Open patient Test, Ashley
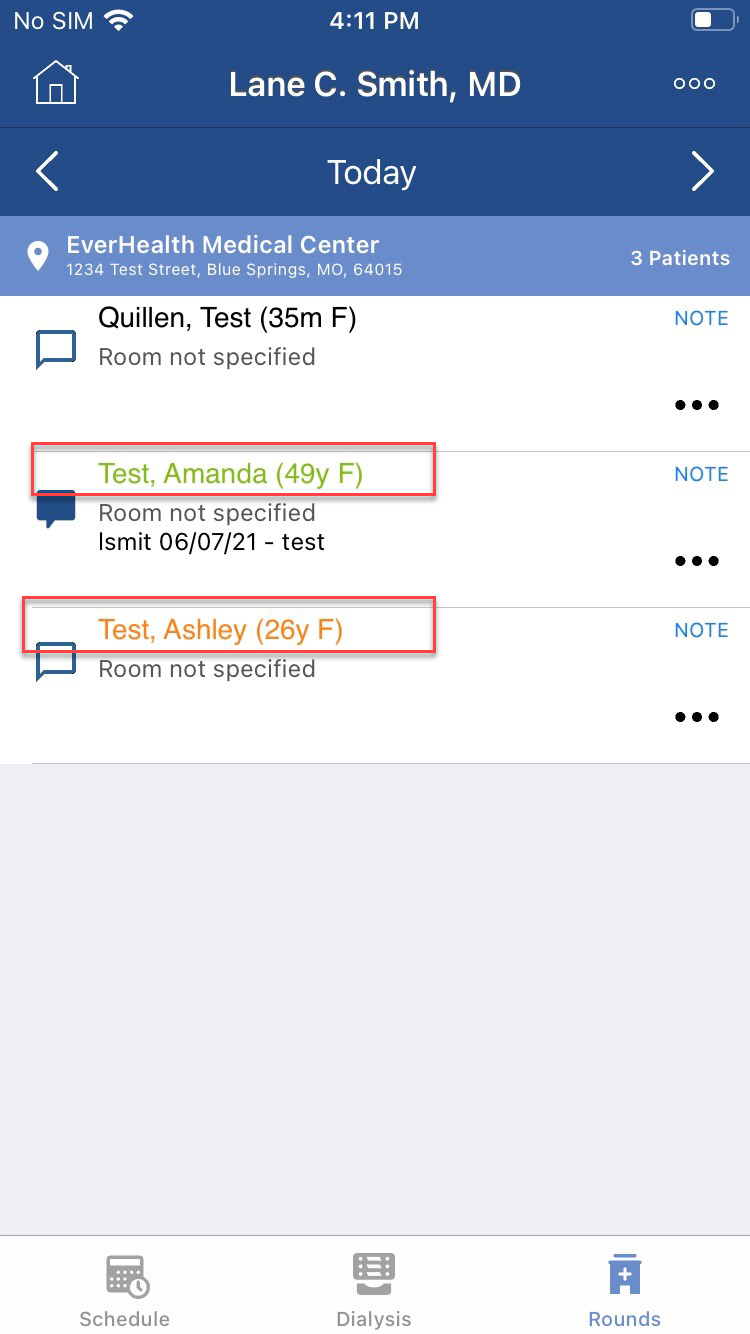This screenshot has width=750, height=1334. point(221,629)
